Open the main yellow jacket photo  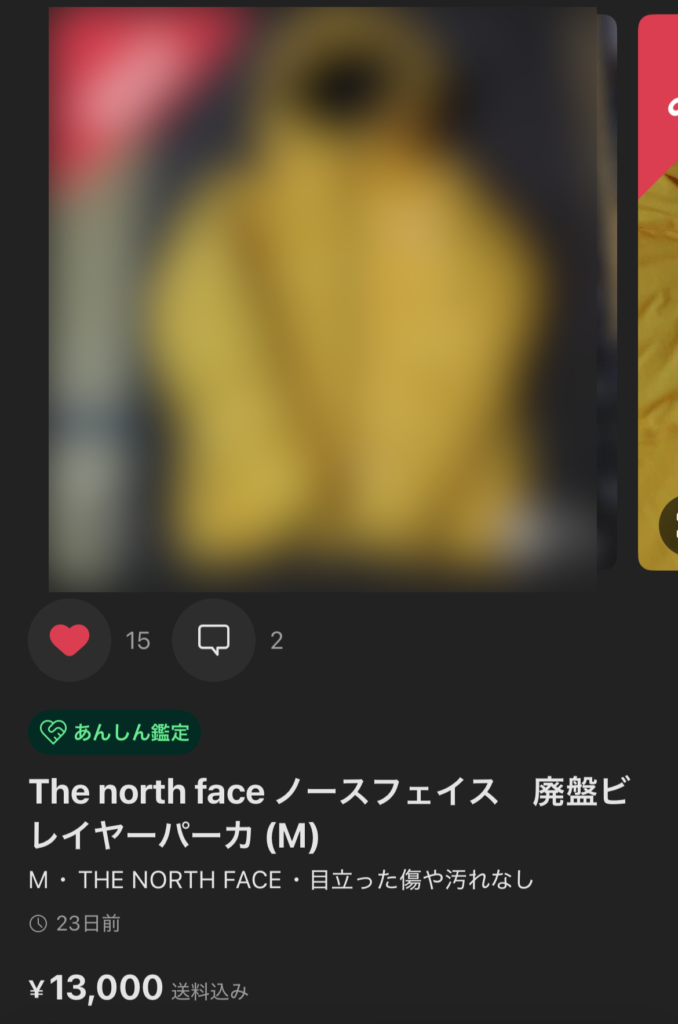tap(322, 298)
